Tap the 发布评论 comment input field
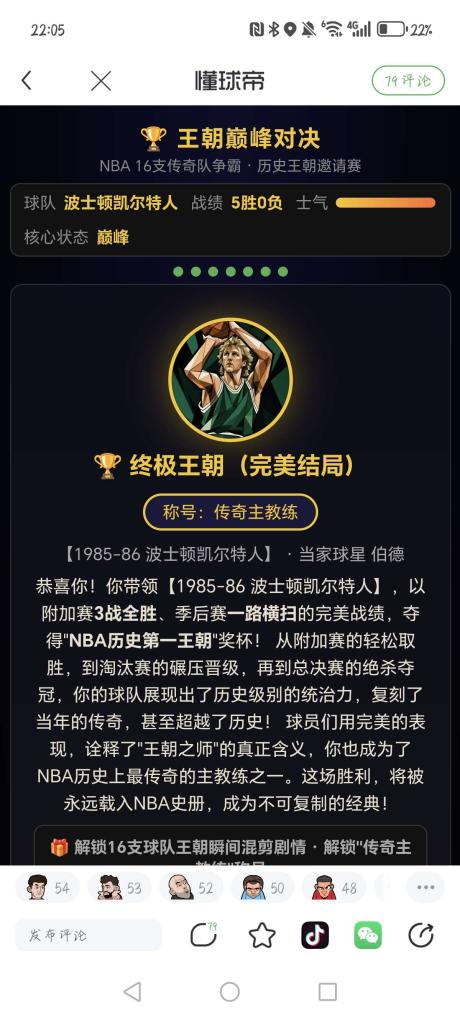 [89, 935]
